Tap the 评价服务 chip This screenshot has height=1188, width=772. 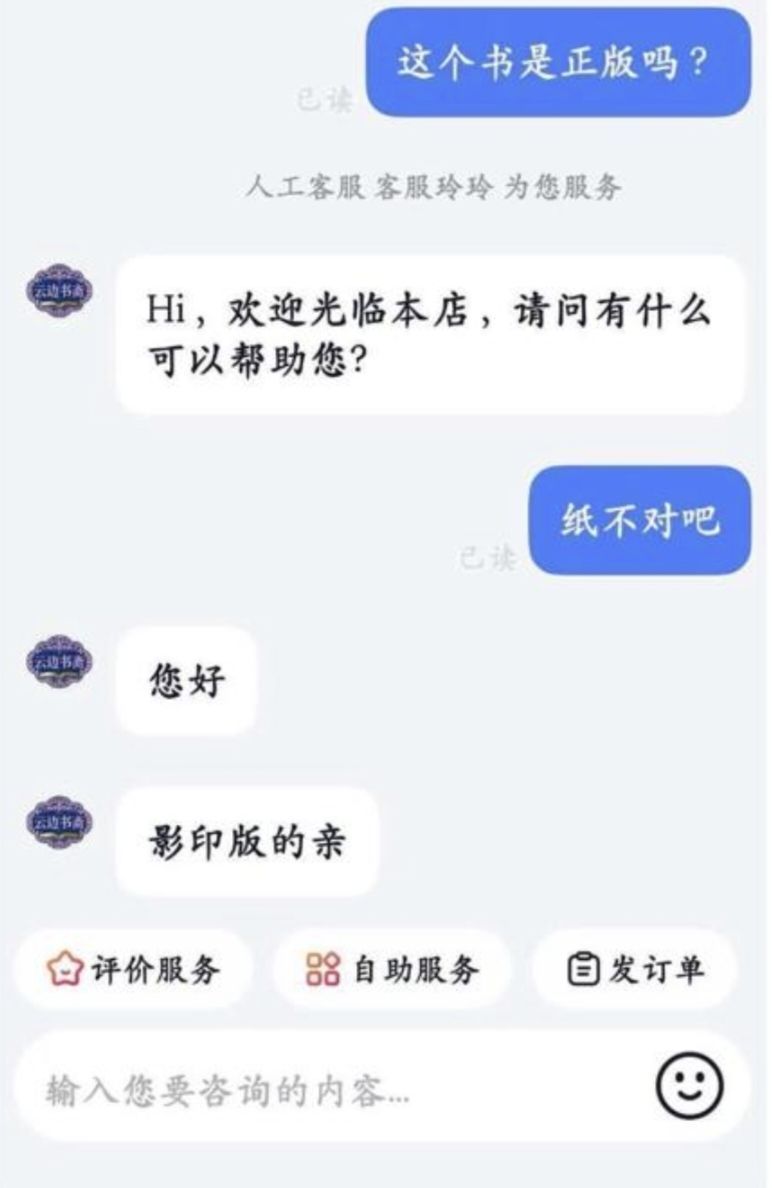pyautogui.click(x=133, y=969)
